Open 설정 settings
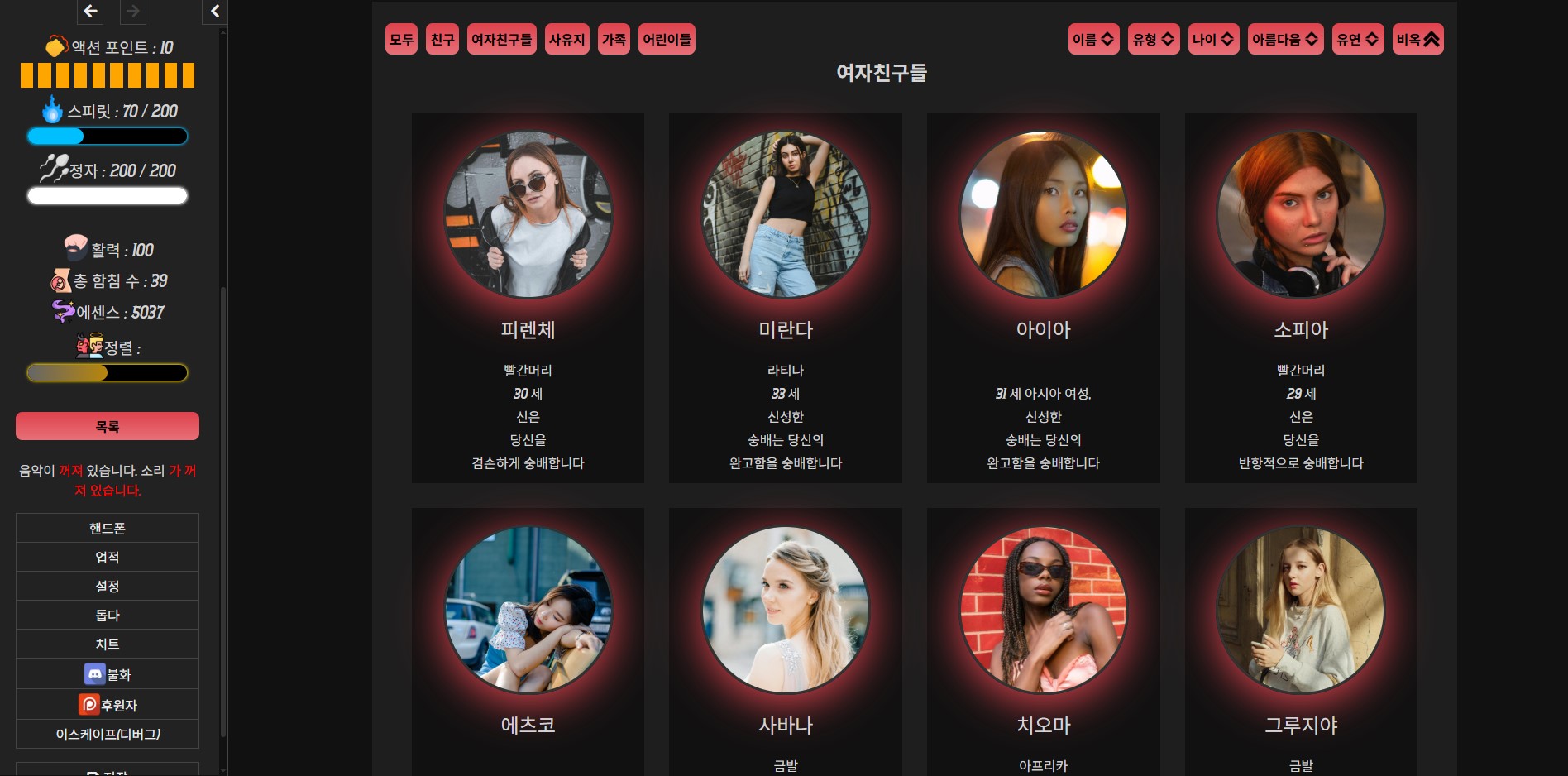The image size is (1568, 776). click(108, 586)
